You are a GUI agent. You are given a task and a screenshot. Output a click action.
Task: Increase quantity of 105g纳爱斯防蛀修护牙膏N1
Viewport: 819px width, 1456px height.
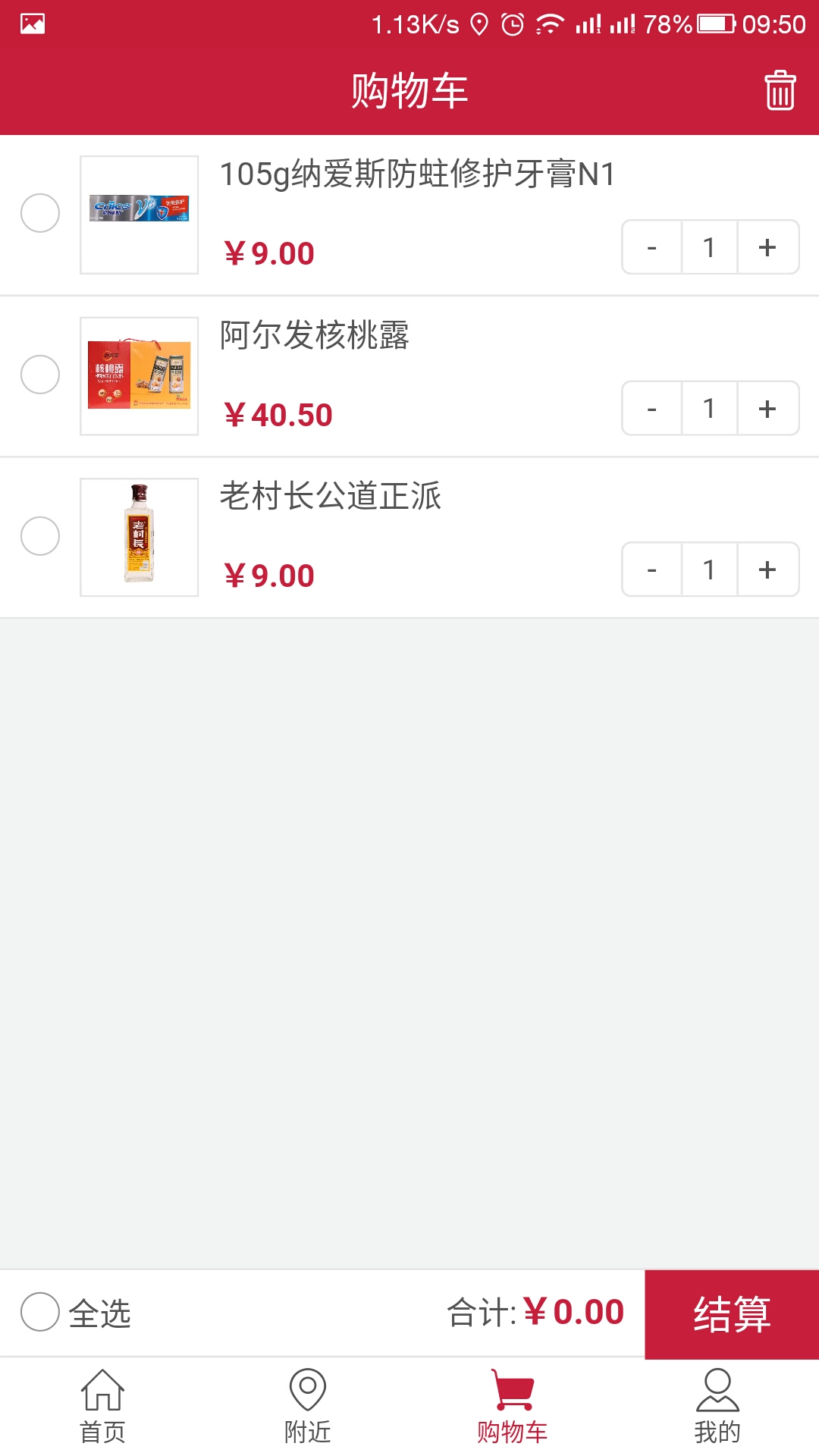767,247
